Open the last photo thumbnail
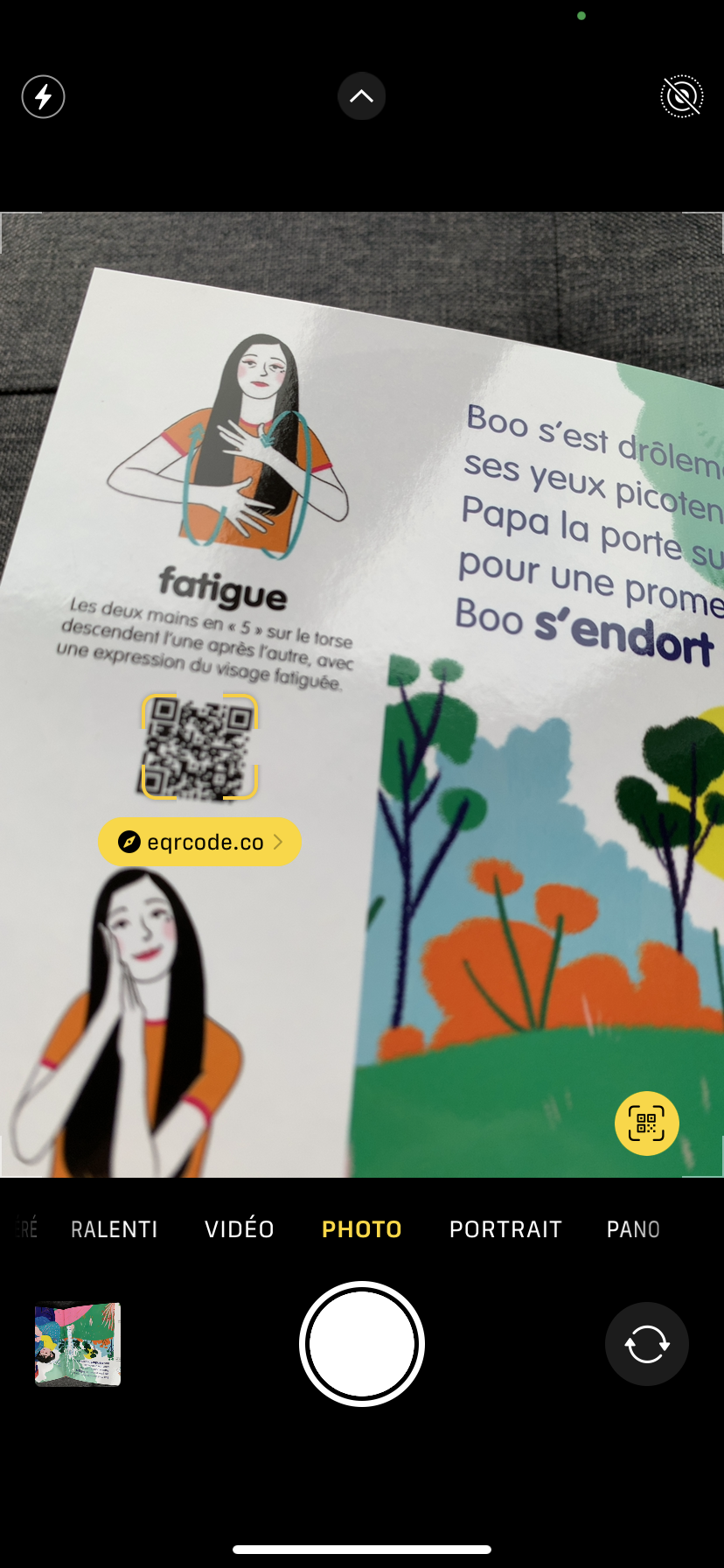Image resolution: width=724 pixels, height=1568 pixels. click(78, 1344)
